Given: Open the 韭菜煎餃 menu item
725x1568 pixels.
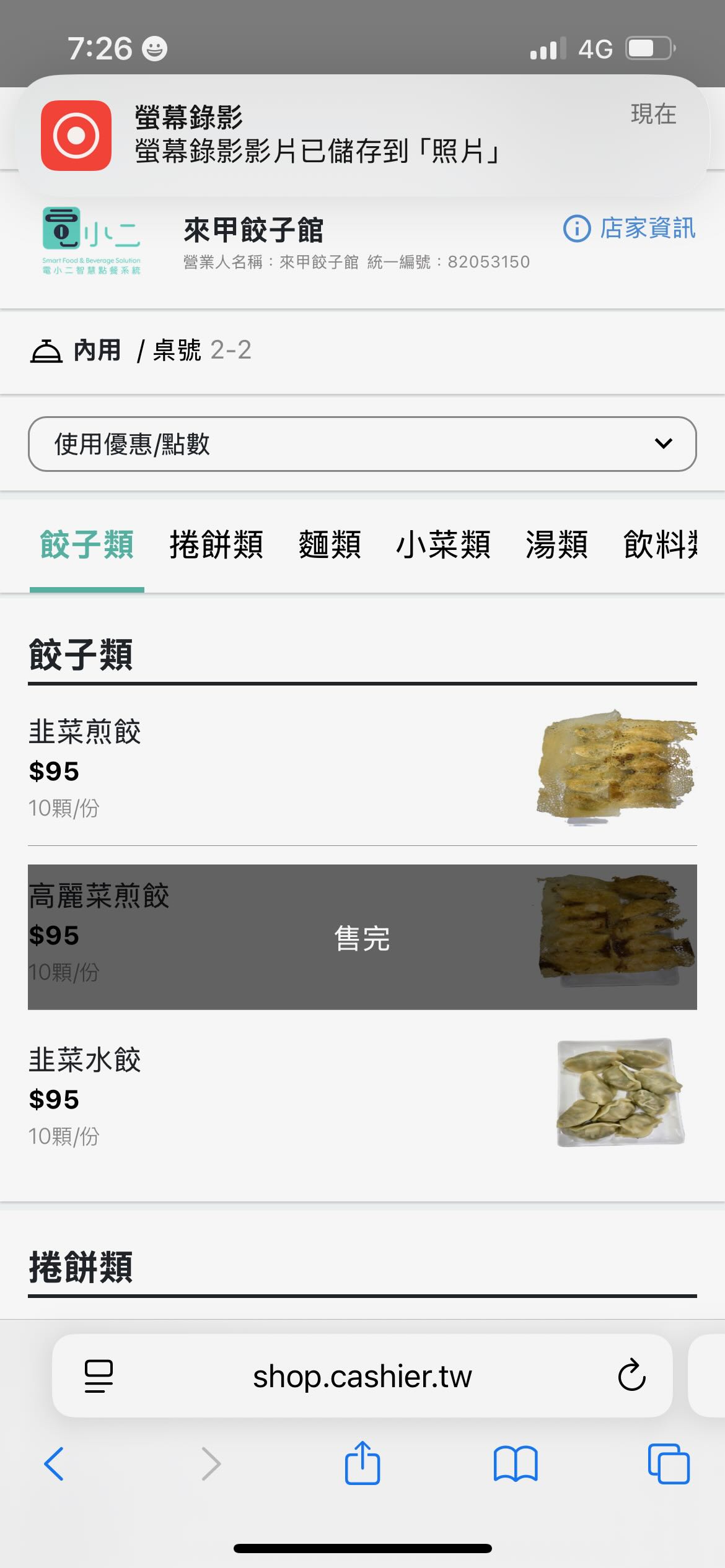Looking at the screenshot, I should pos(362,768).
